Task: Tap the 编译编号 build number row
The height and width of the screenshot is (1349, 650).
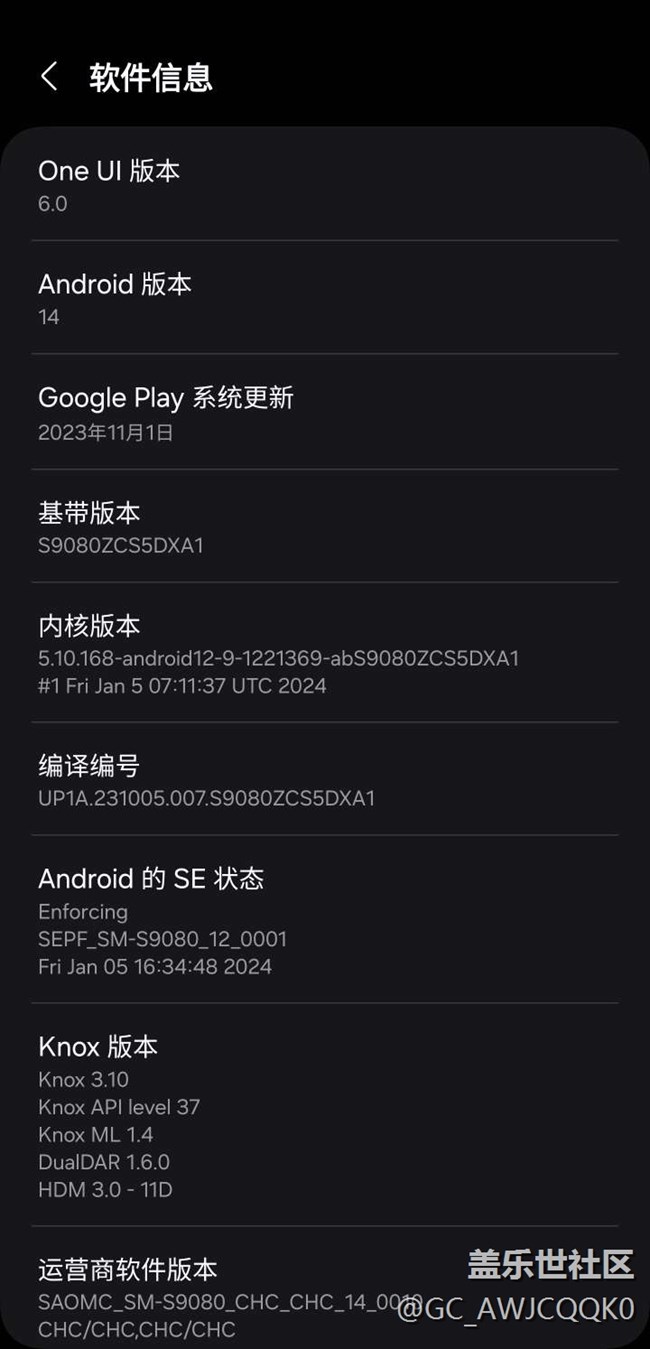Action: [324, 780]
